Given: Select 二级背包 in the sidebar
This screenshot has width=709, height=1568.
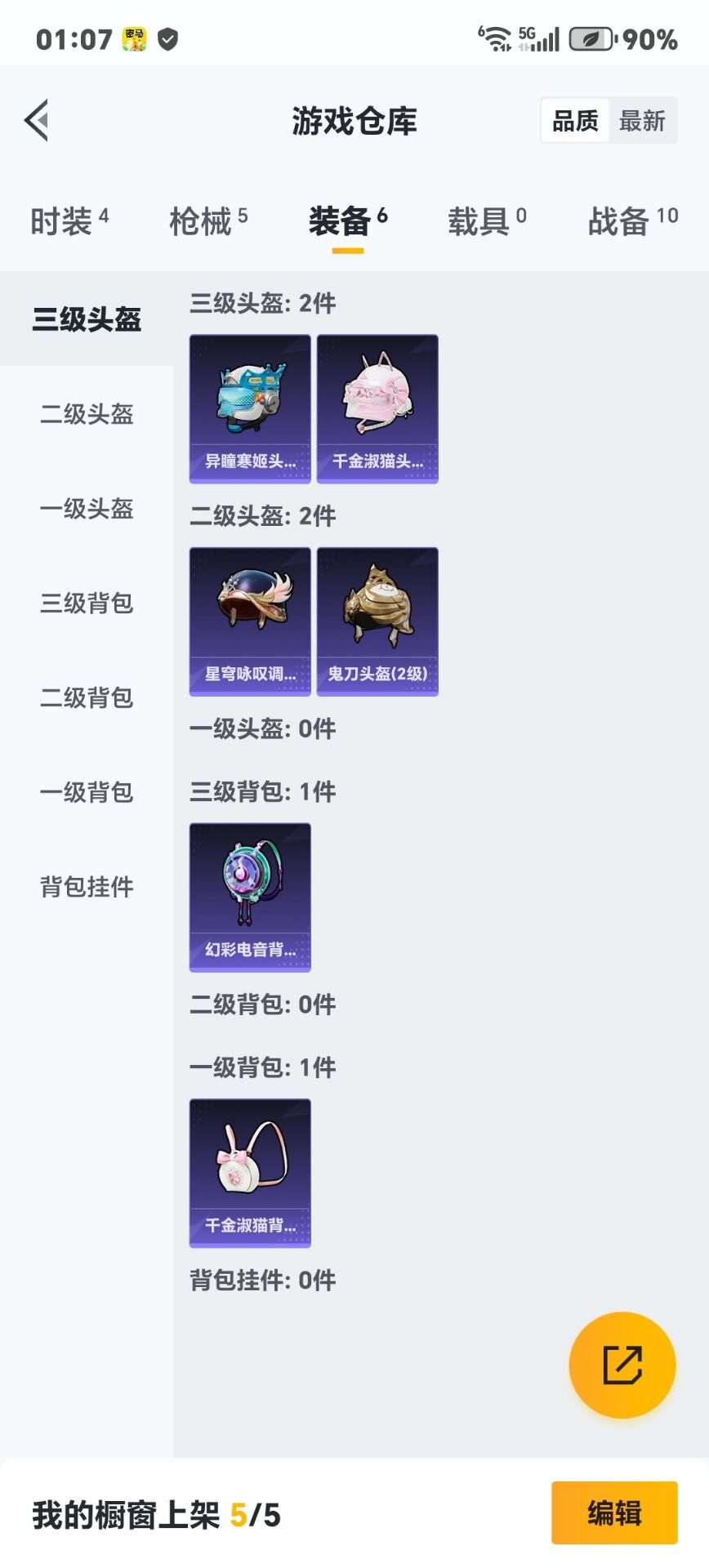Looking at the screenshot, I should [x=87, y=697].
